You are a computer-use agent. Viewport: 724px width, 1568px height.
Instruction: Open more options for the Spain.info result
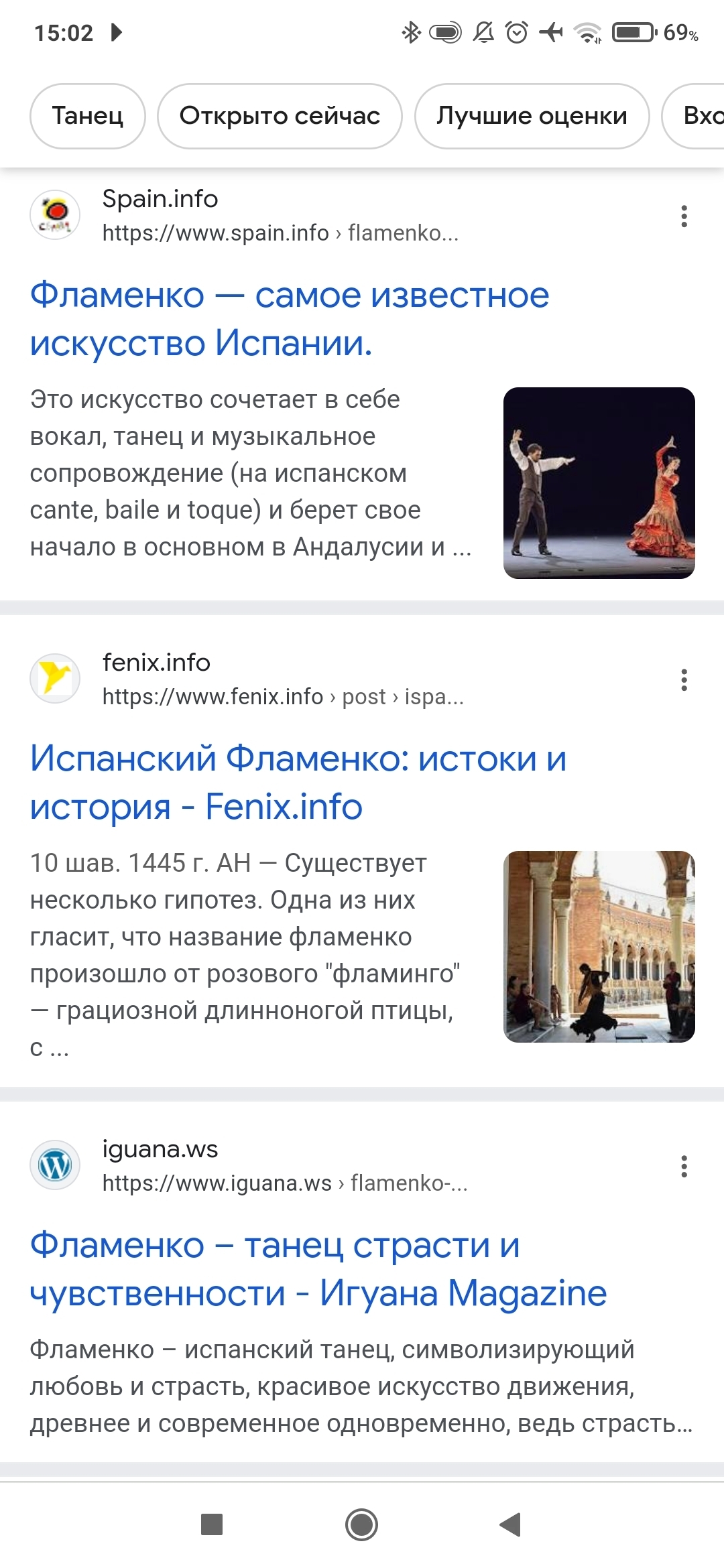tap(684, 216)
